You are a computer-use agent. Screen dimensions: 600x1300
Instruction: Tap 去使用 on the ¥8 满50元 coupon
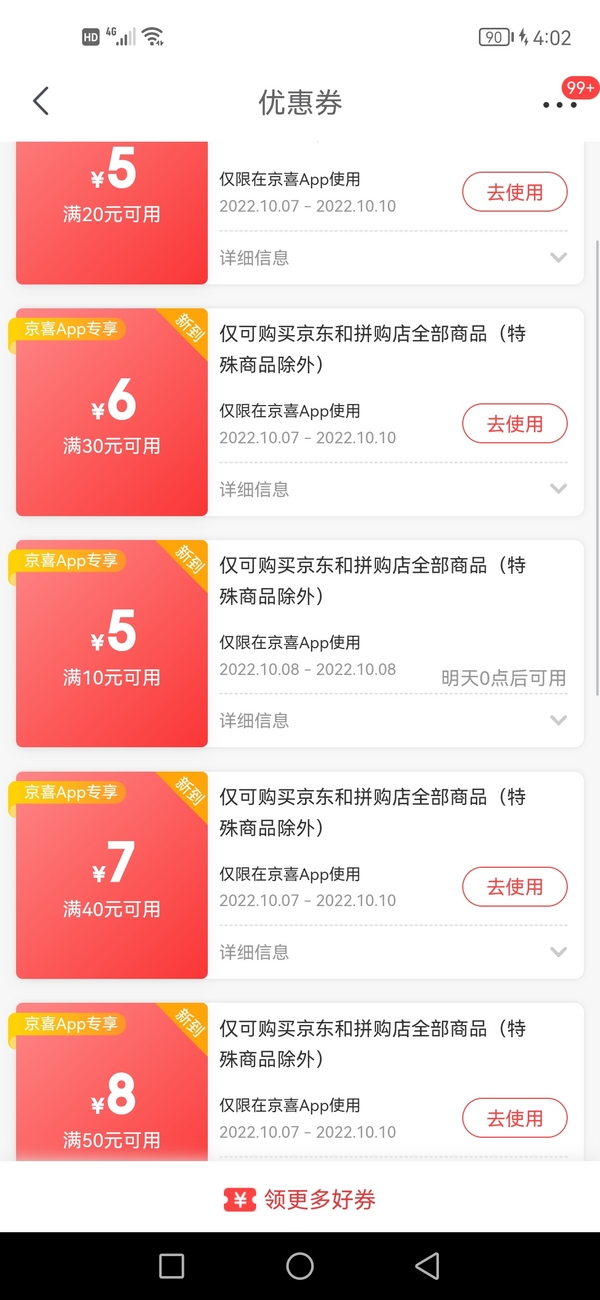coord(515,1118)
